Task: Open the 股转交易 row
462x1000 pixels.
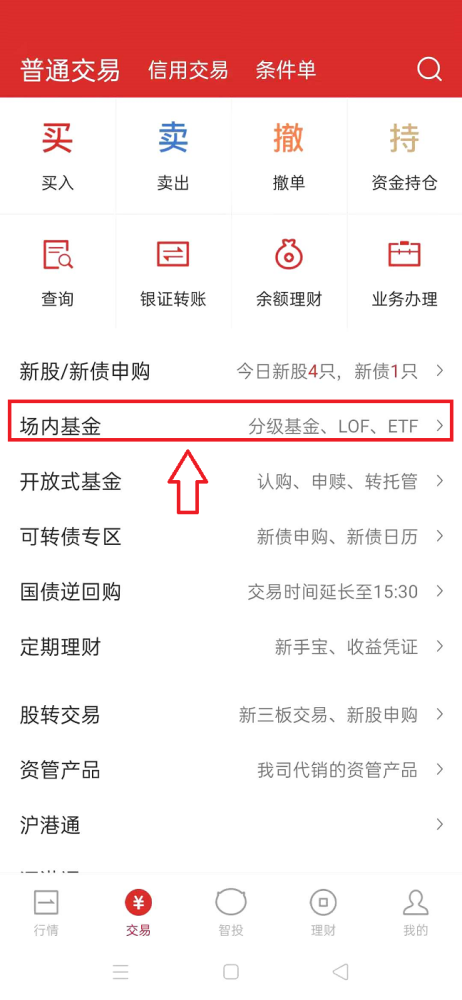Action: tap(231, 714)
